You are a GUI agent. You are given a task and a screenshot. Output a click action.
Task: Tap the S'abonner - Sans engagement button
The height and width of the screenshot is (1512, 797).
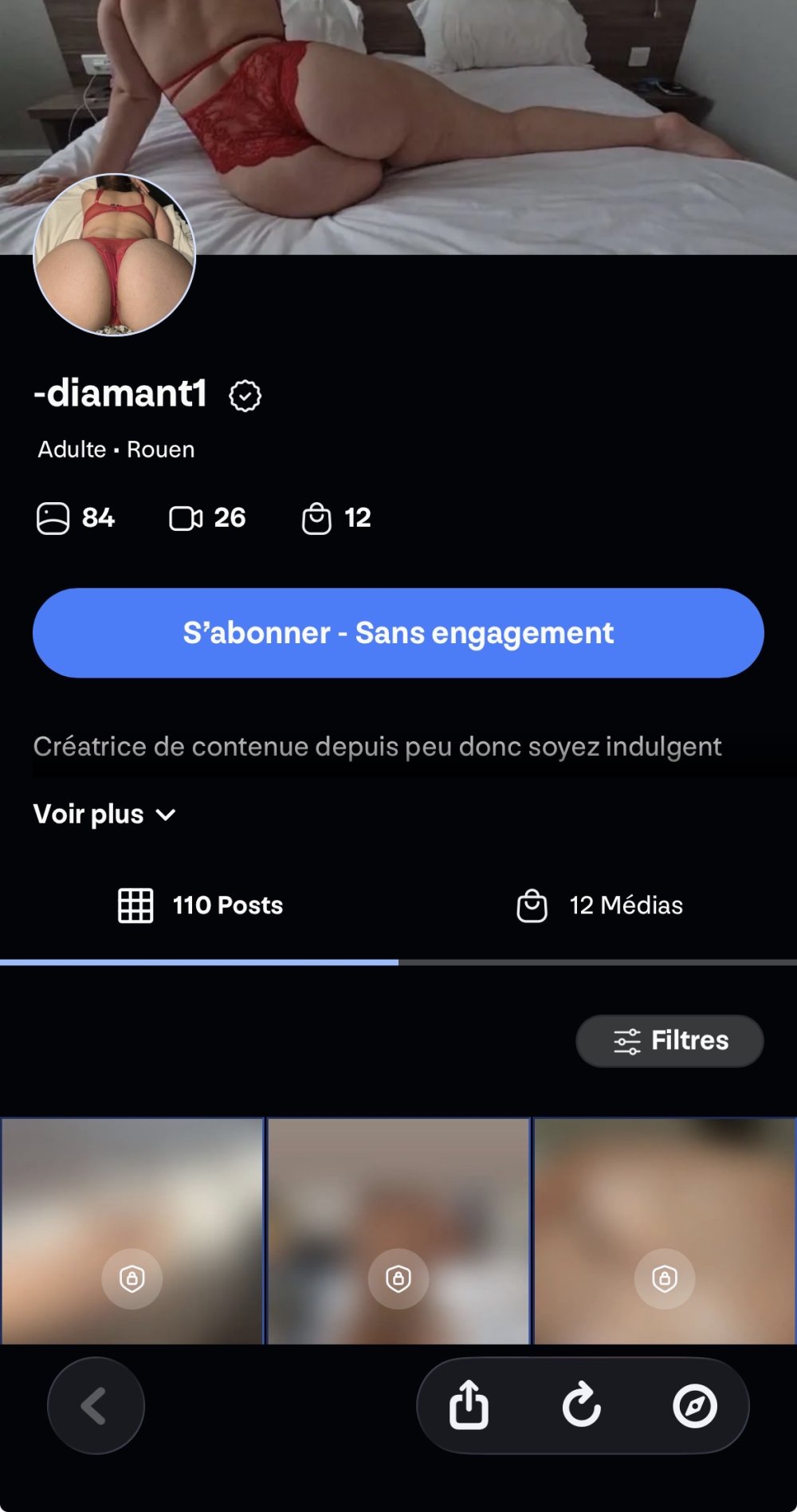point(398,633)
